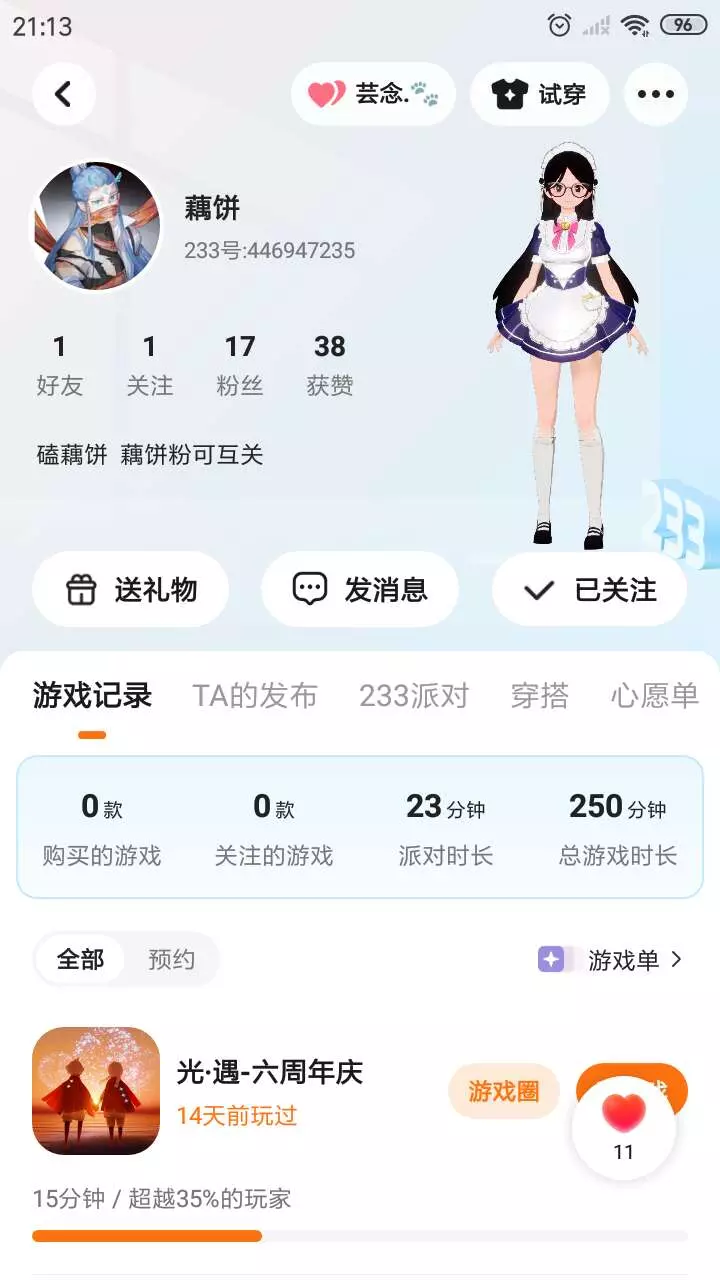Tap the floating heart like button
Screen dimensions: 720x1280
point(624,1127)
